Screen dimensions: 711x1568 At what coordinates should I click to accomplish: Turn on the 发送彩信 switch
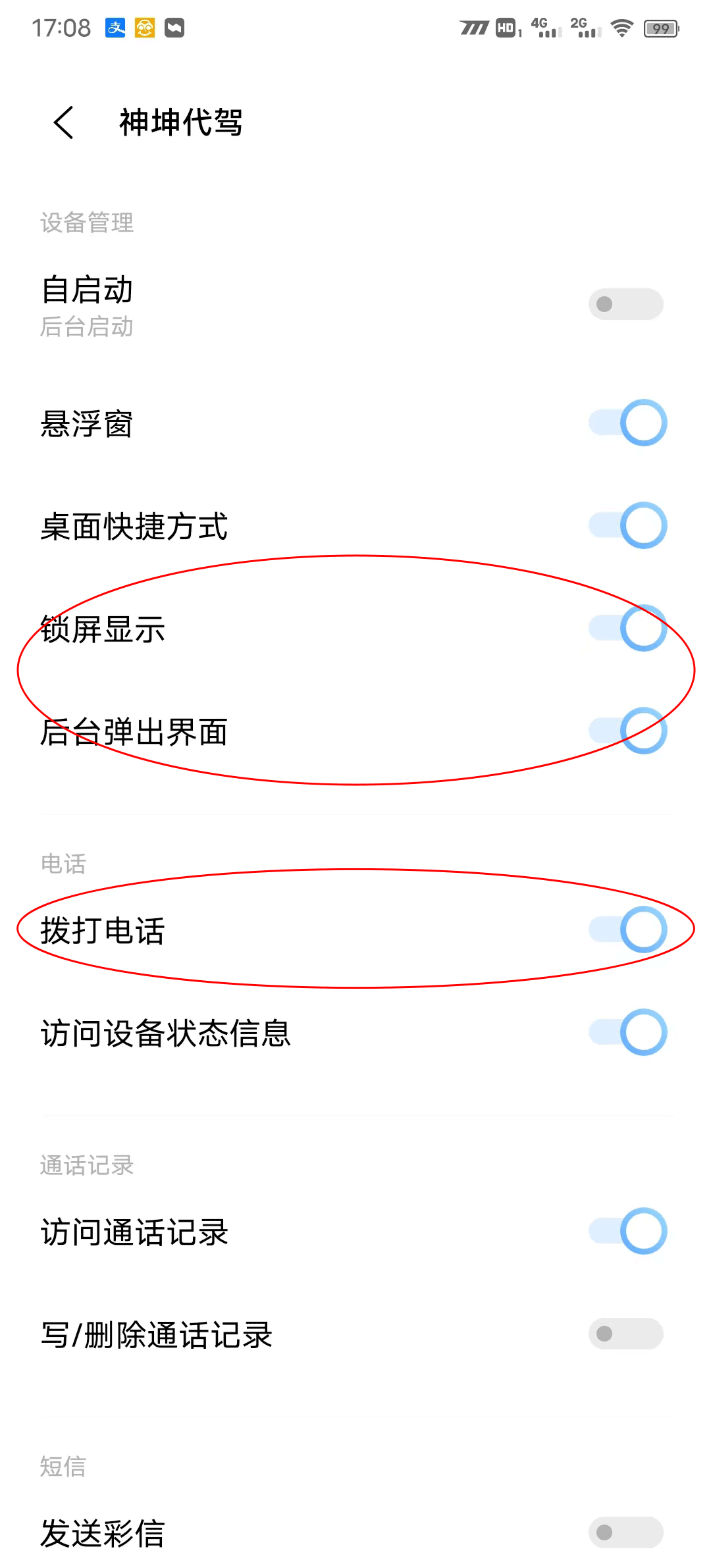[x=625, y=1532]
